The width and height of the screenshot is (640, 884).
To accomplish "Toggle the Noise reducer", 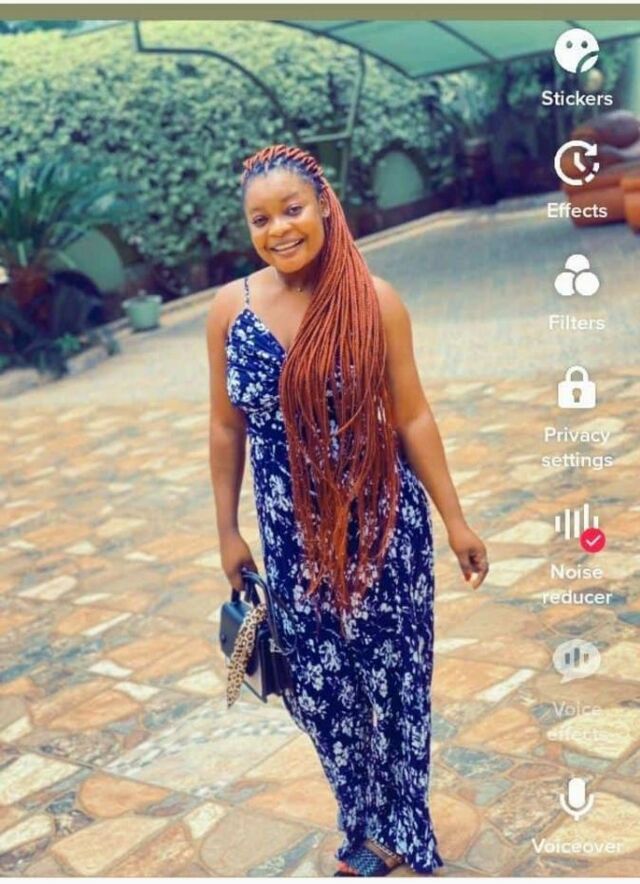I will click(x=578, y=526).
